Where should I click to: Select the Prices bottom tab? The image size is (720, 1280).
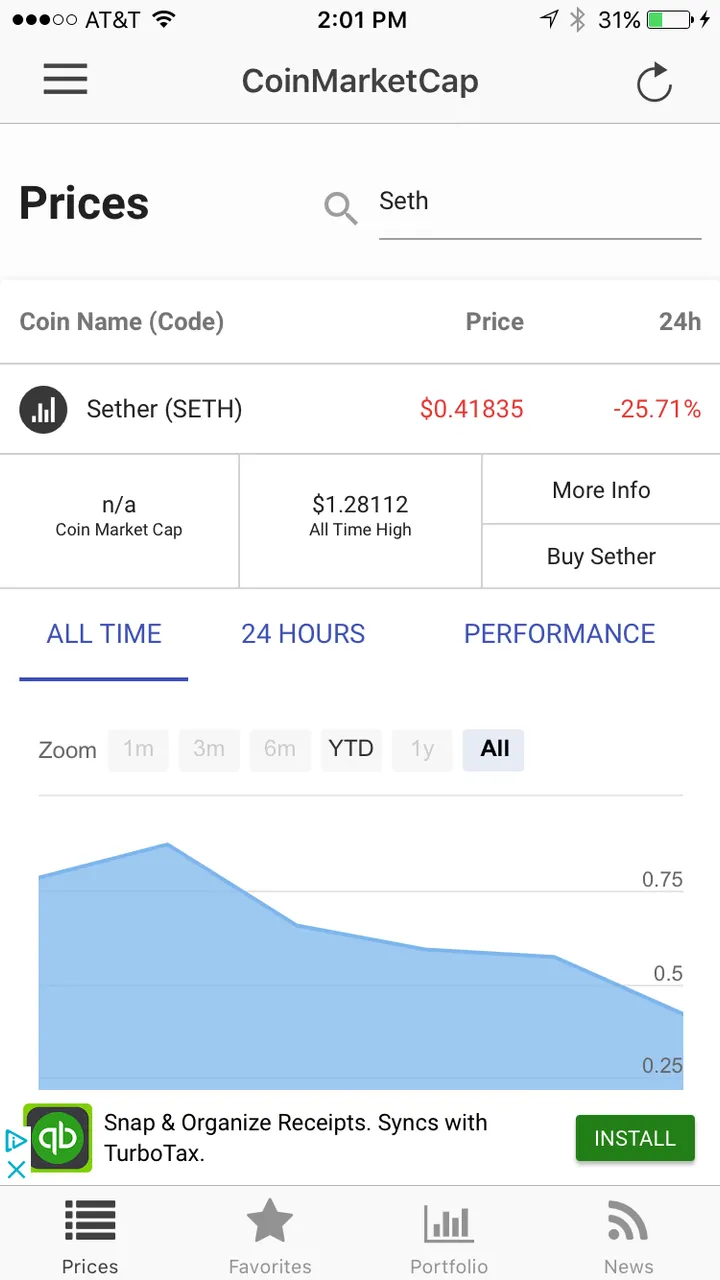click(x=90, y=1237)
